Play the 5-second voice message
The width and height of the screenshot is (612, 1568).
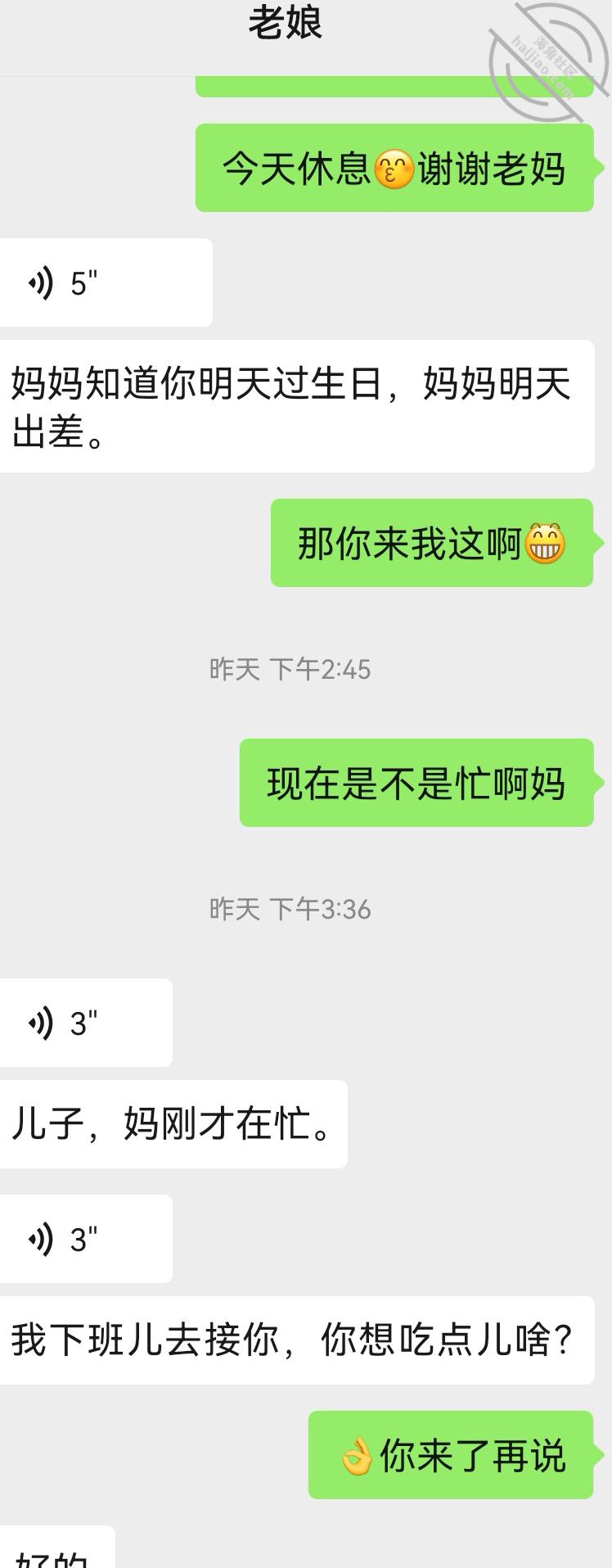click(x=105, y=282)
